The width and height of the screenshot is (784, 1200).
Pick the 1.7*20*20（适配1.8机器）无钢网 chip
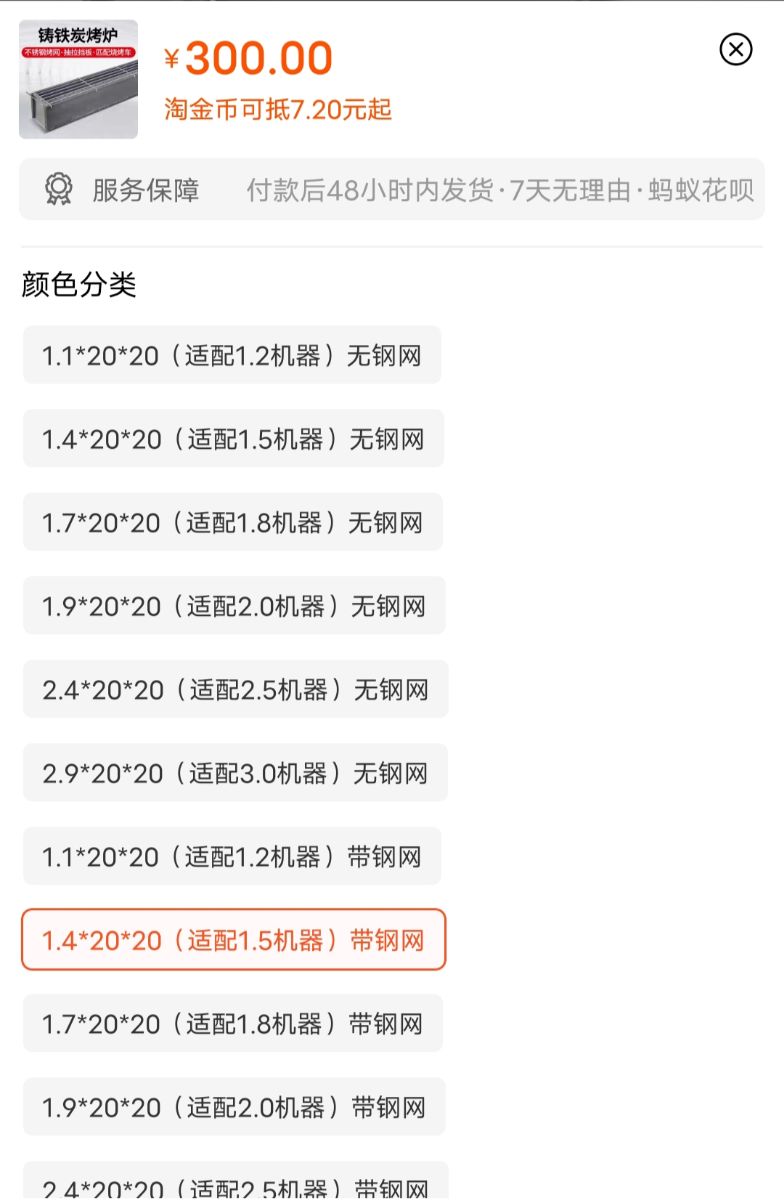[x=232, y=522]
